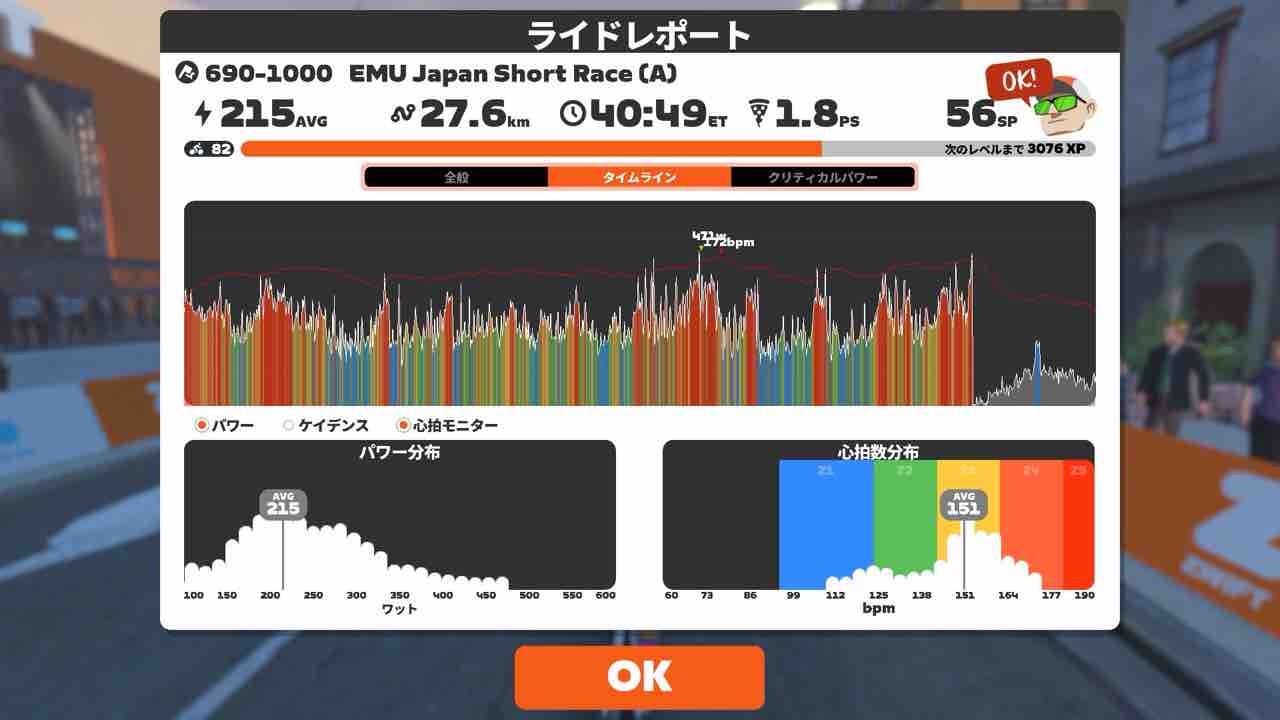Switch to the 全般 tab
This screenshot has width=1280, height=720.
click(x=456, y=177)
